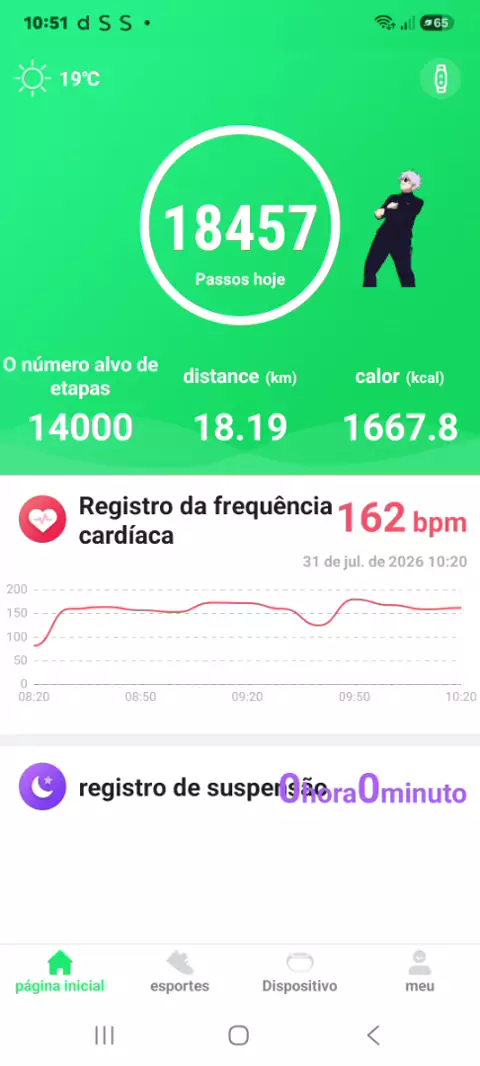Tap the weather 19°C indicator

tap(57, 79)
